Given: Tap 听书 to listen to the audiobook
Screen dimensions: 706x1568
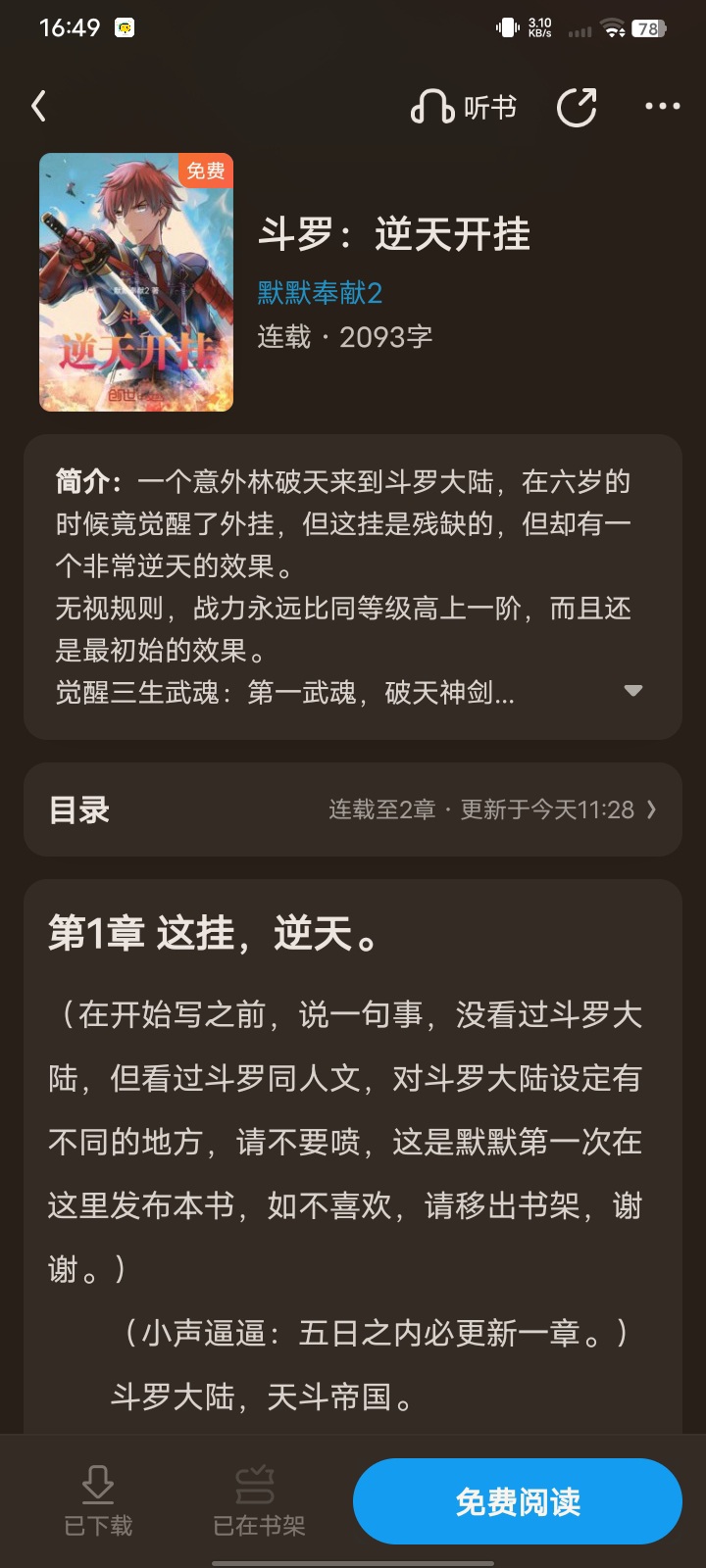Looking at the screenshot, I should coord(464,107).
